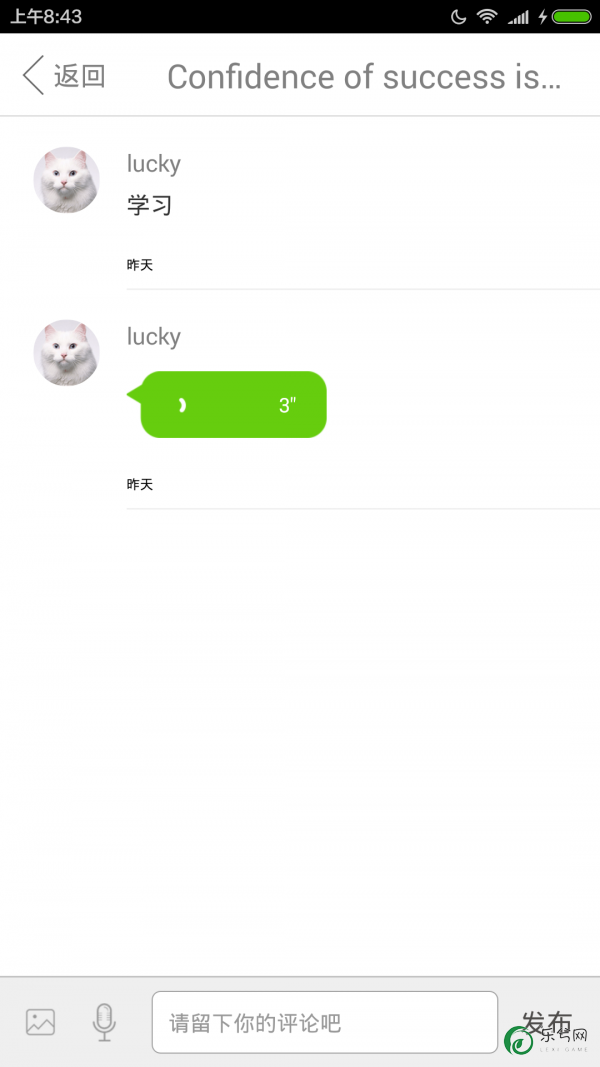600x1067 pixels.
Task: Open lucky's avatar beside the 学习 comment
Action: tap(67, 180)
